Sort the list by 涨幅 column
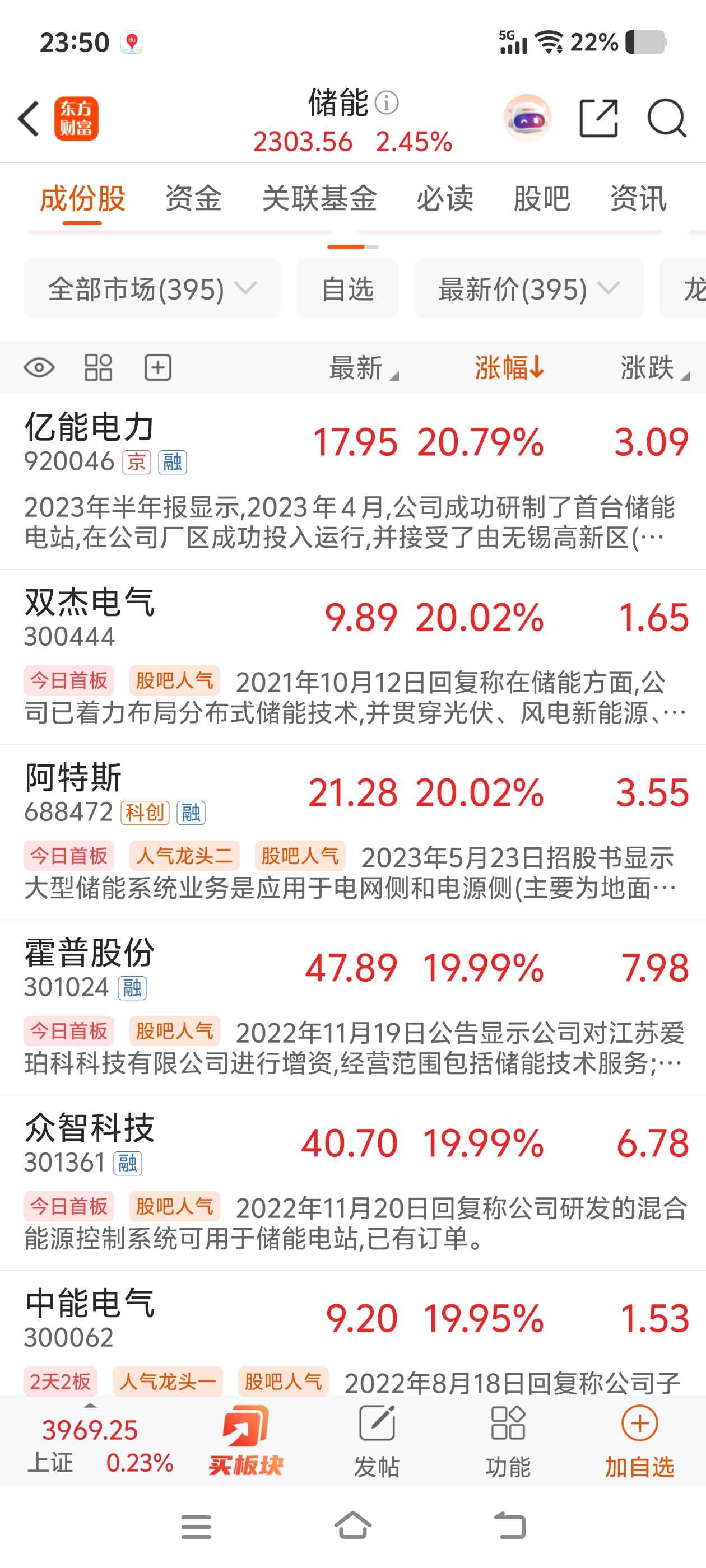The height and width of the screenshot is (1568, 706). (x=509, y=368)
